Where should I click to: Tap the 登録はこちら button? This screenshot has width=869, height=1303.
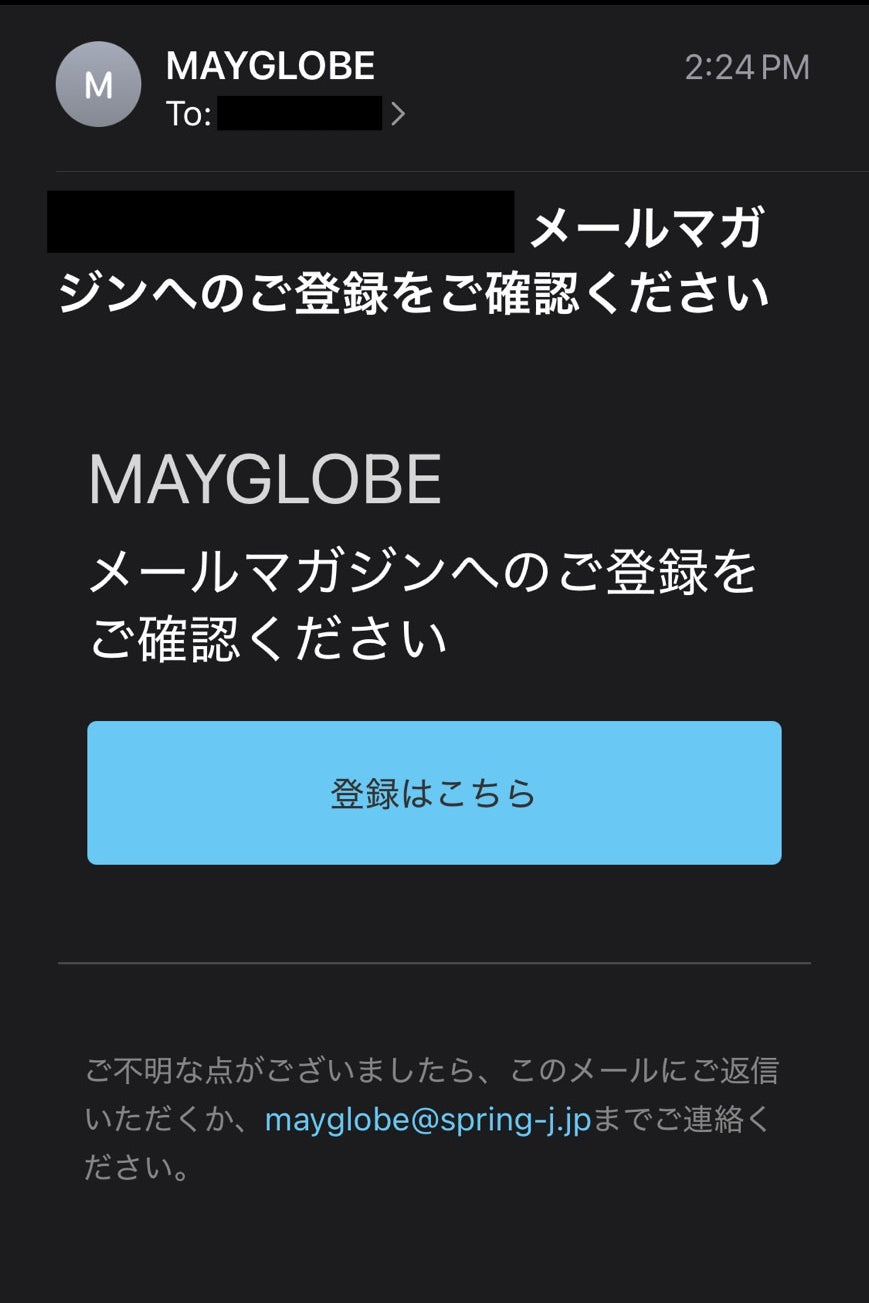tap(434, 793)
